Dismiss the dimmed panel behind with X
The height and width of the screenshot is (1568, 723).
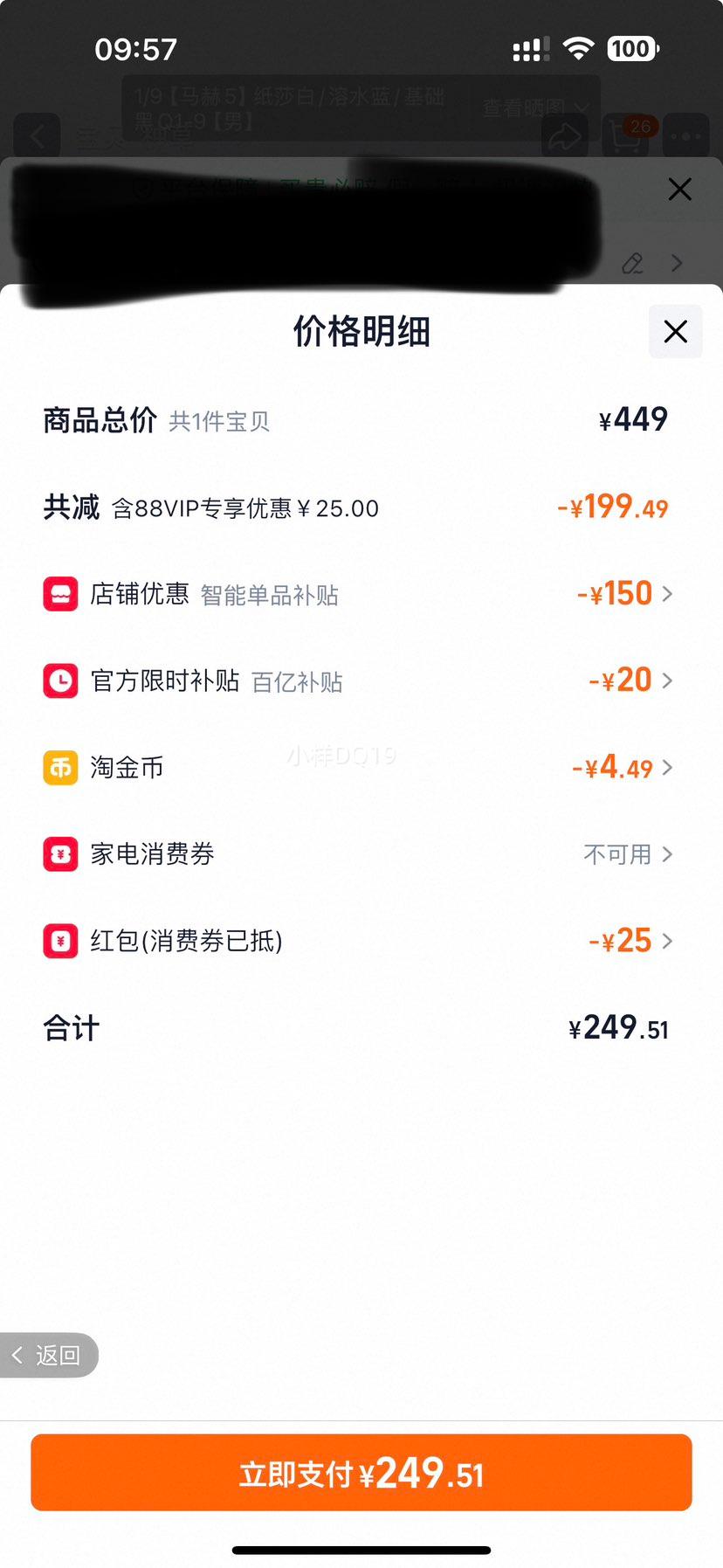click(679, 190)
